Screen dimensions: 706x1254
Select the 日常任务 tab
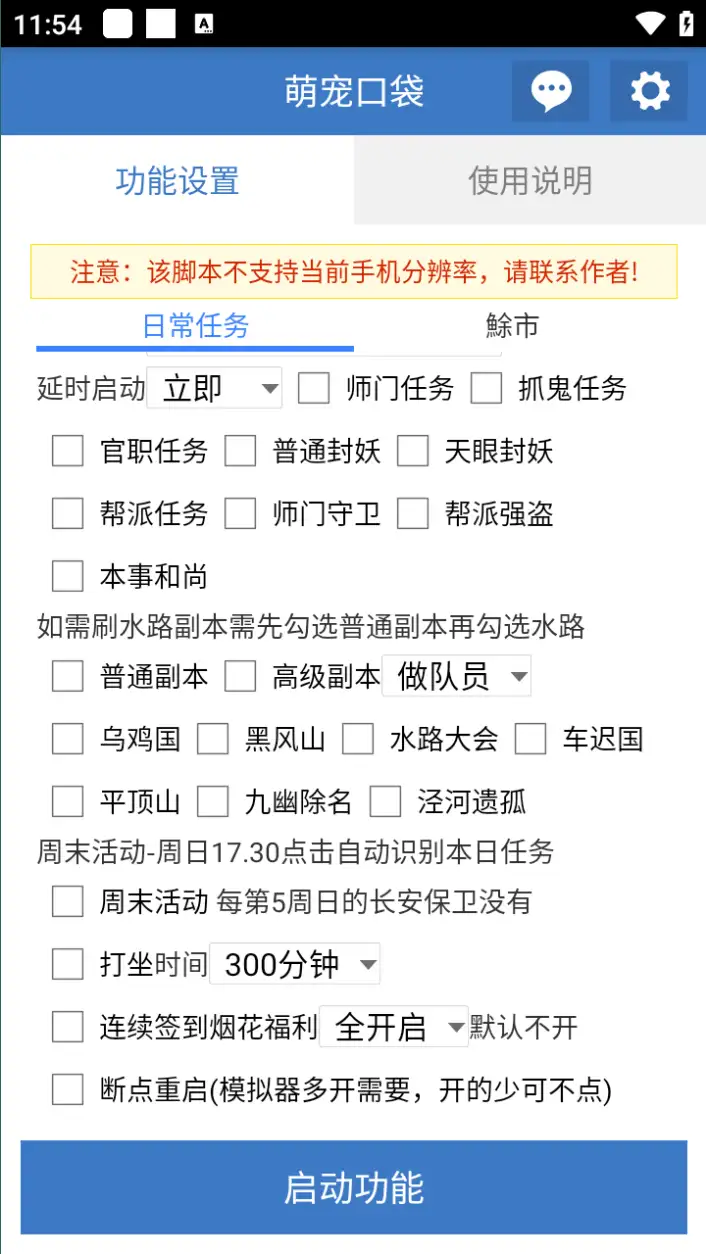(195, 326)
